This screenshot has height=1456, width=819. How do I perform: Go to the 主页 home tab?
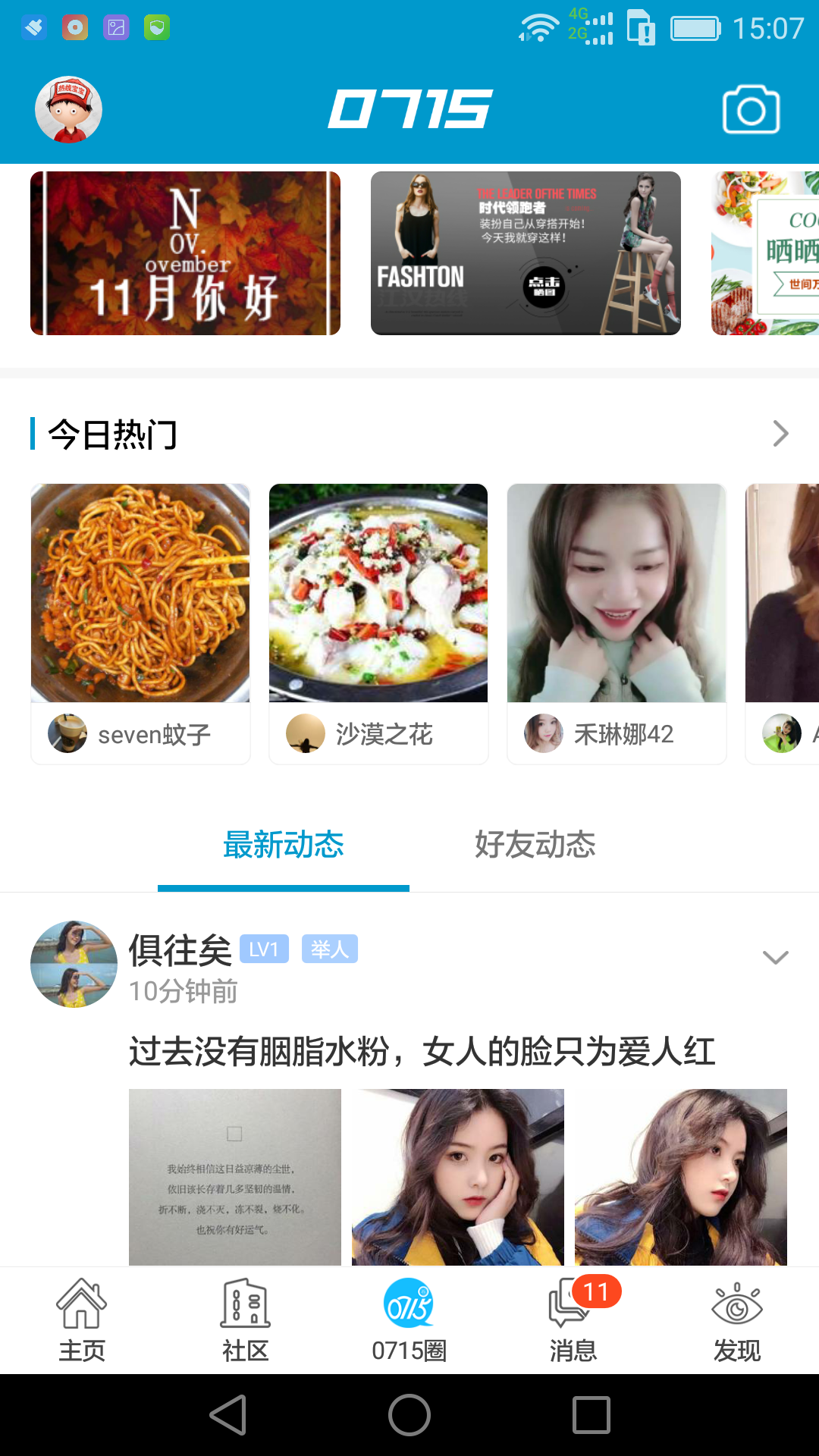[x=82, y=1319]
